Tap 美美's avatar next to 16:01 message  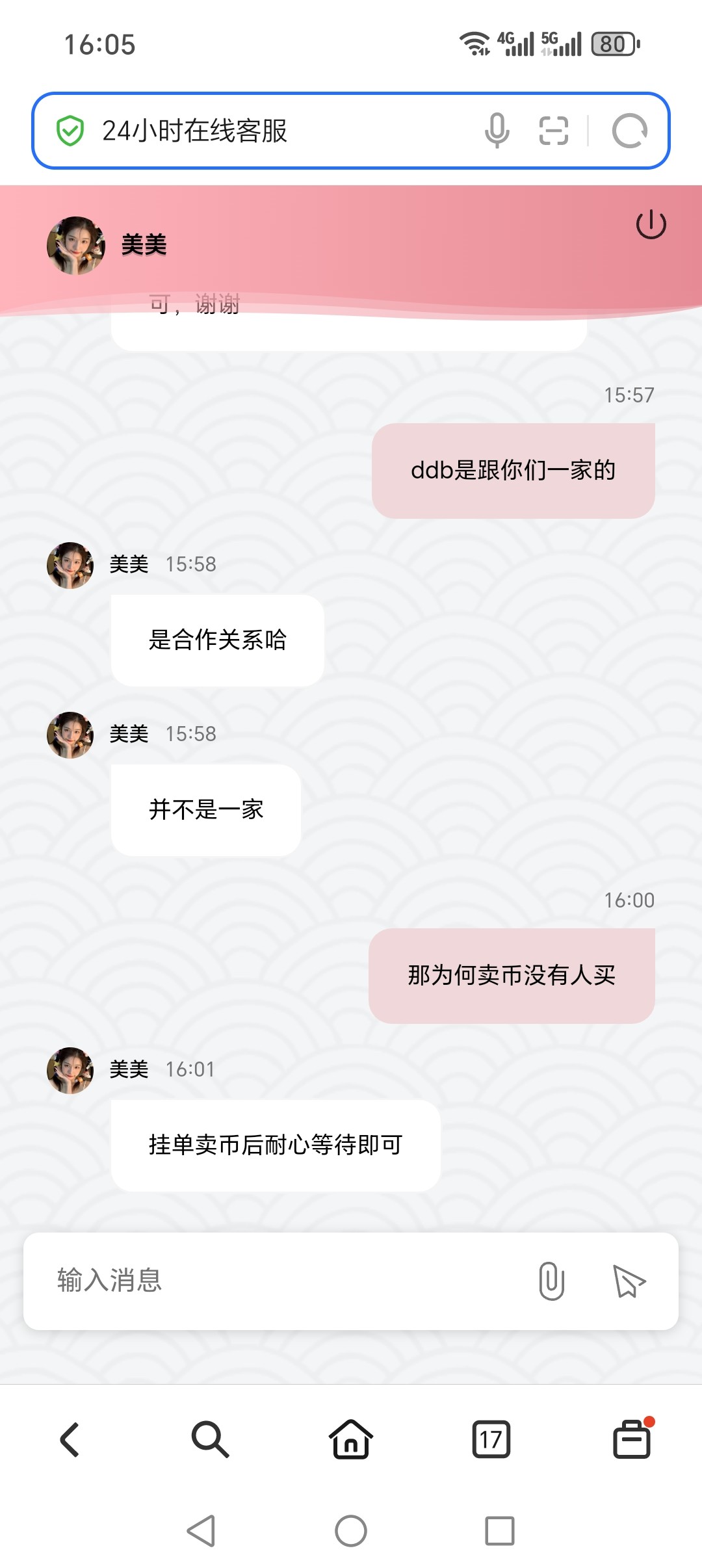pyautogui.click(x=70, y=1069)
